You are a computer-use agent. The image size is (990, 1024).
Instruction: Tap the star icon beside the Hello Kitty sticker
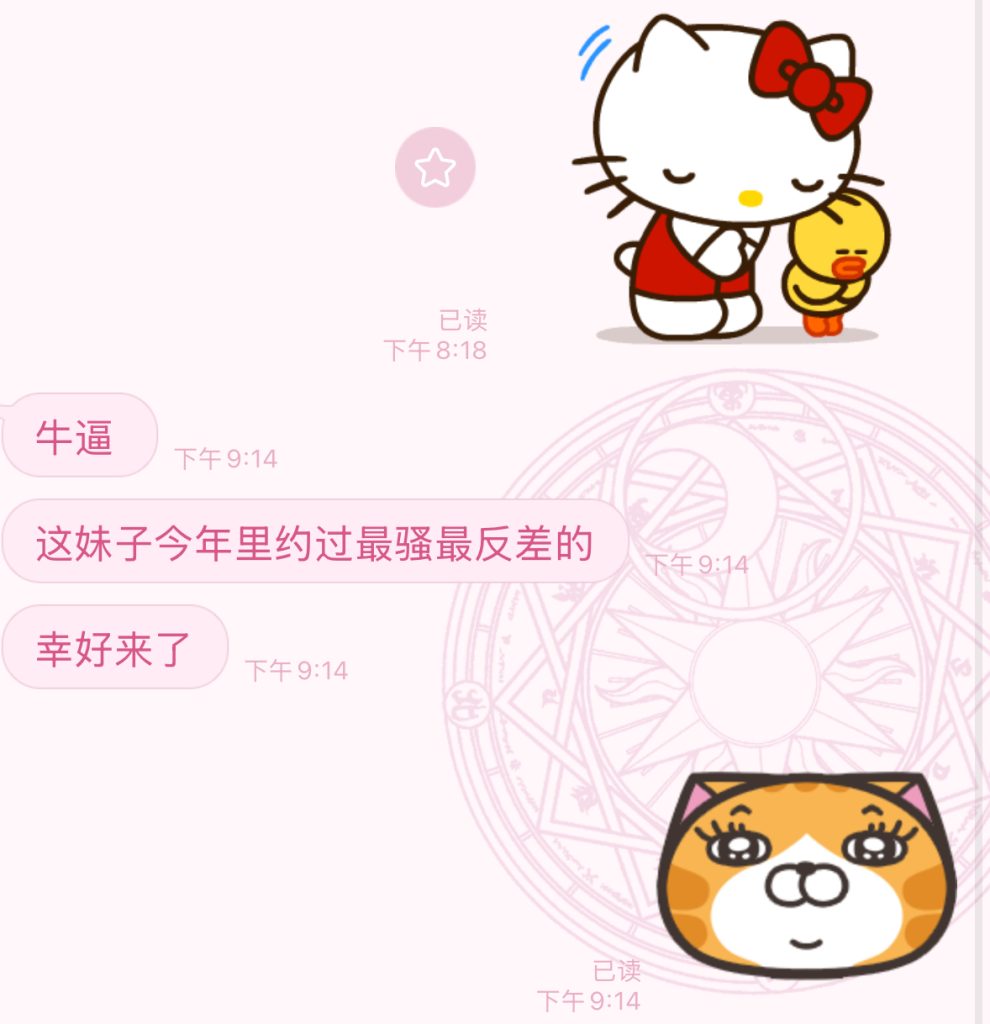click(435, 167)
